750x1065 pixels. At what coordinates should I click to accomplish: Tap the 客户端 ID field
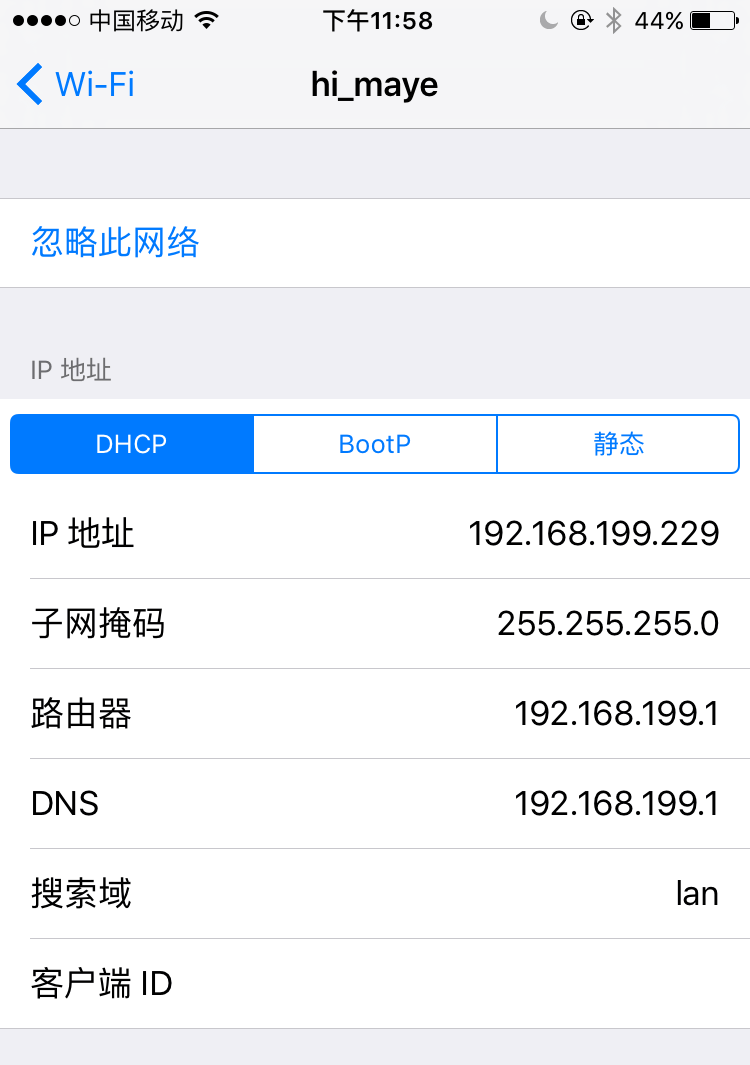374,984
